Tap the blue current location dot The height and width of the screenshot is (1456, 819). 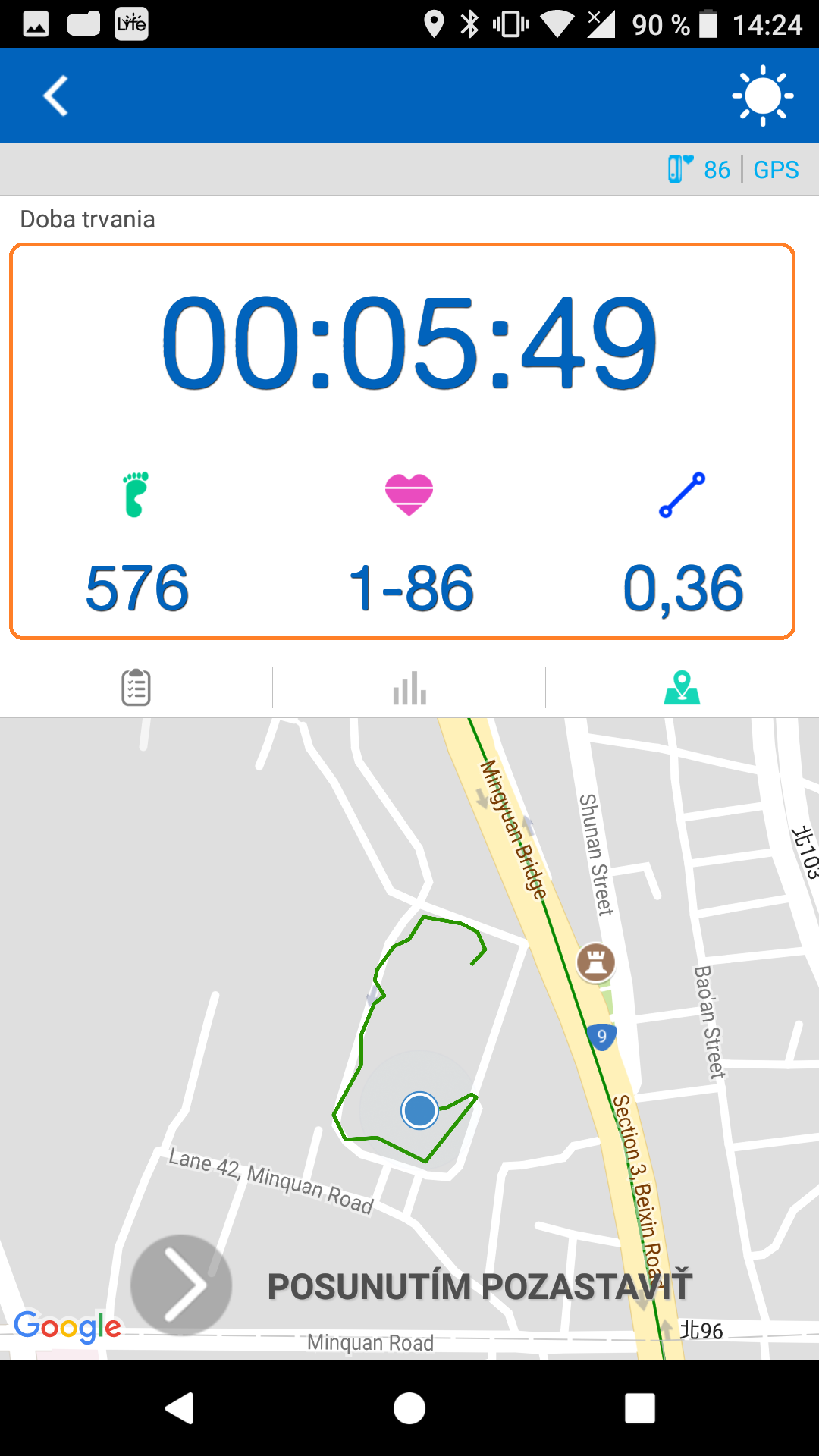pyautogui.click(x=419, y=1110)
